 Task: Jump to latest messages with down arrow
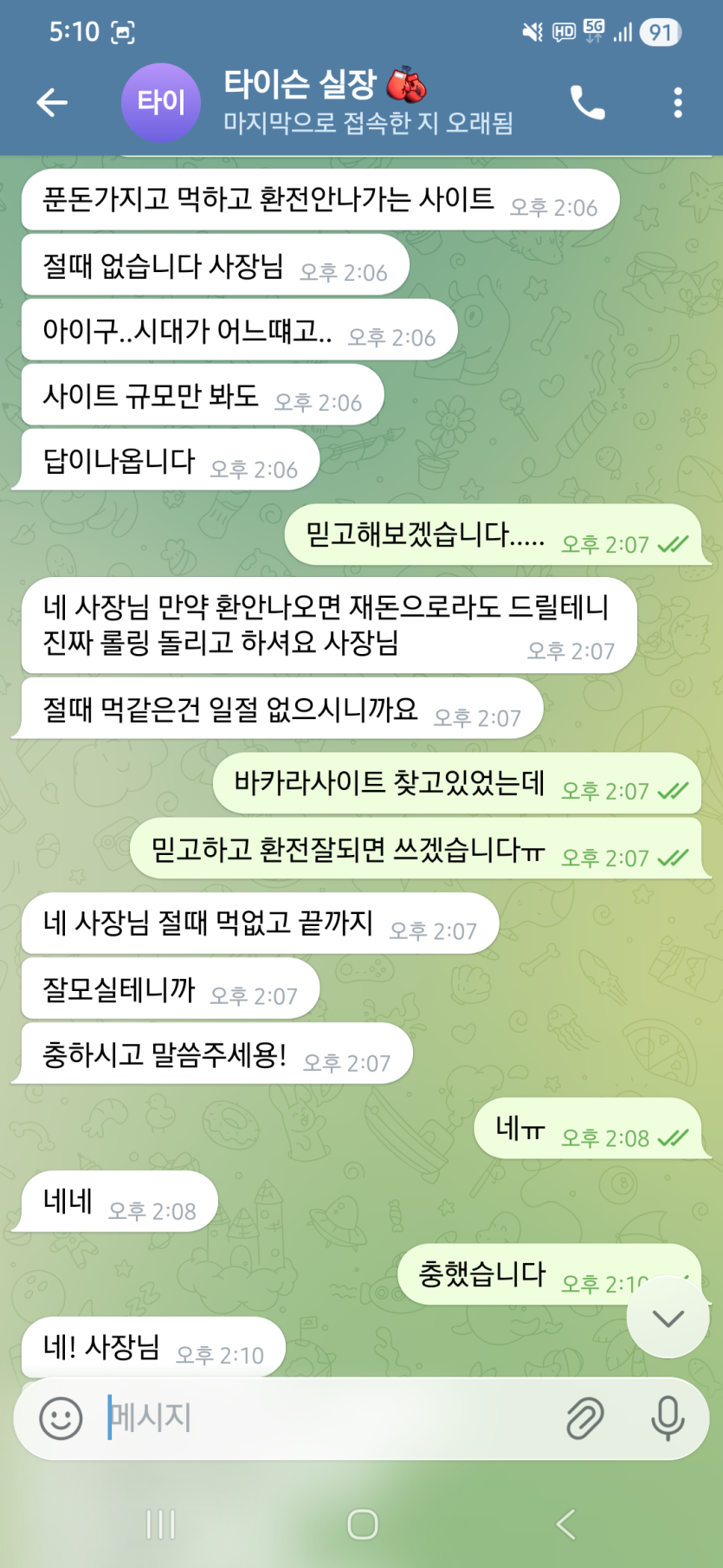[668, 1318]
